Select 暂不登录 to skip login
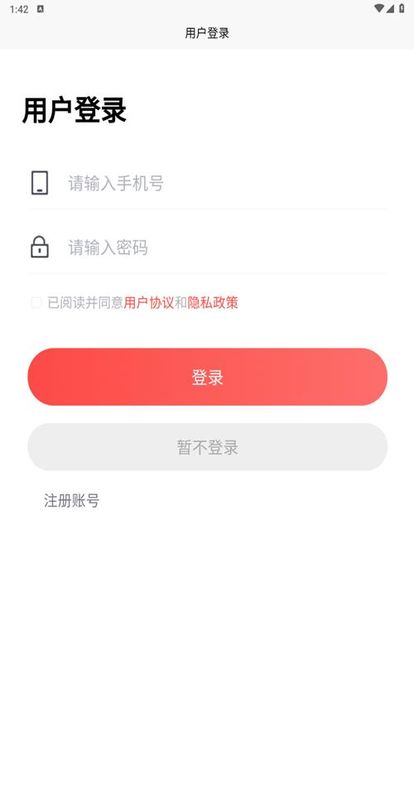This screenshot has height=800, width=414. (x=207, y=447)
